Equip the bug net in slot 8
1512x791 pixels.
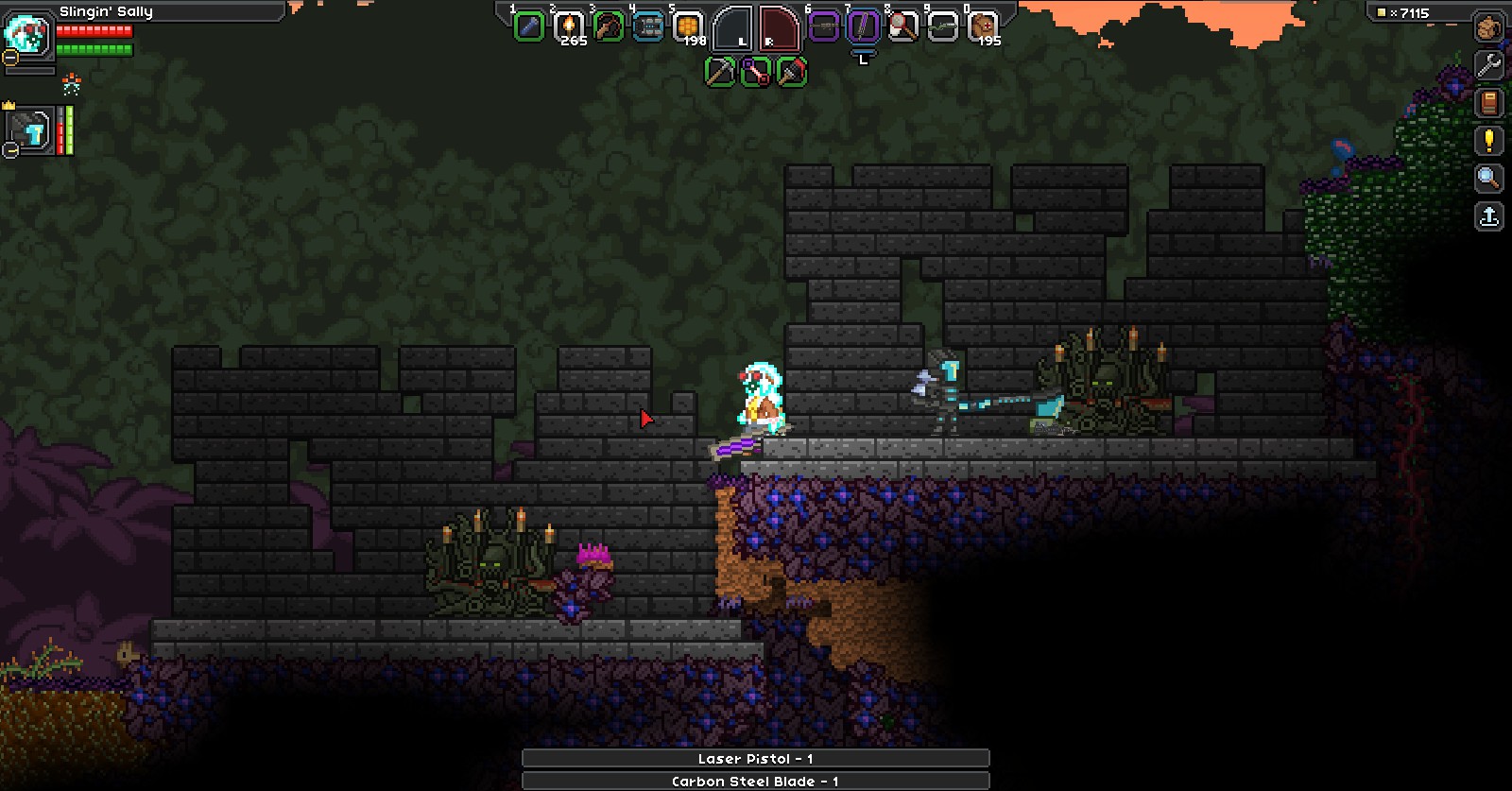point(902,27)
